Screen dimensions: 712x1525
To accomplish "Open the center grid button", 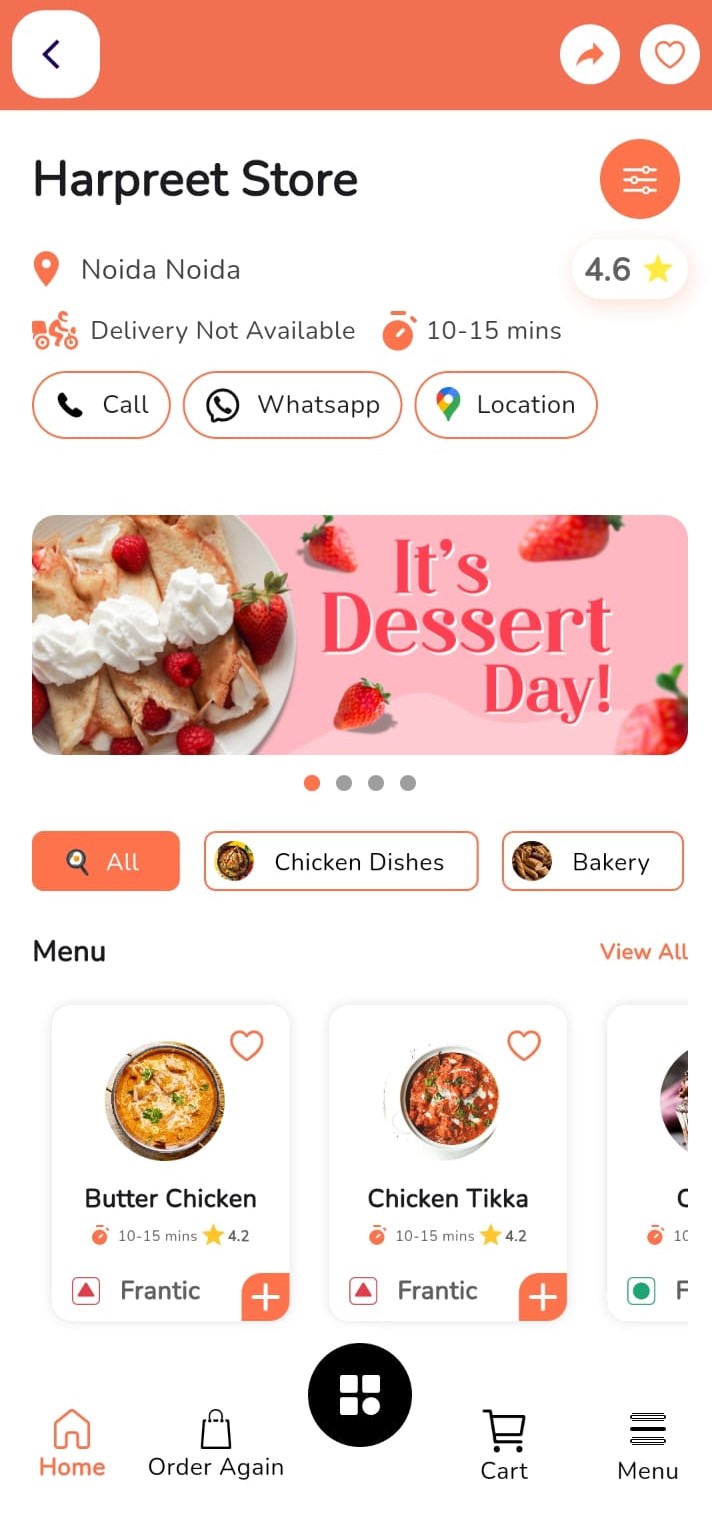I will (360, 1394).
